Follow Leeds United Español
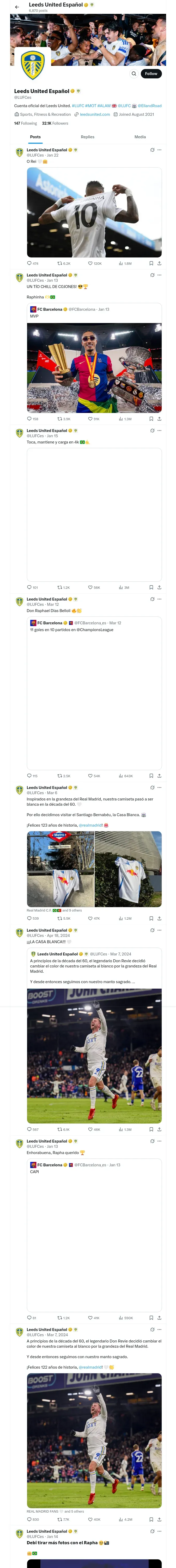 [151, 74]
